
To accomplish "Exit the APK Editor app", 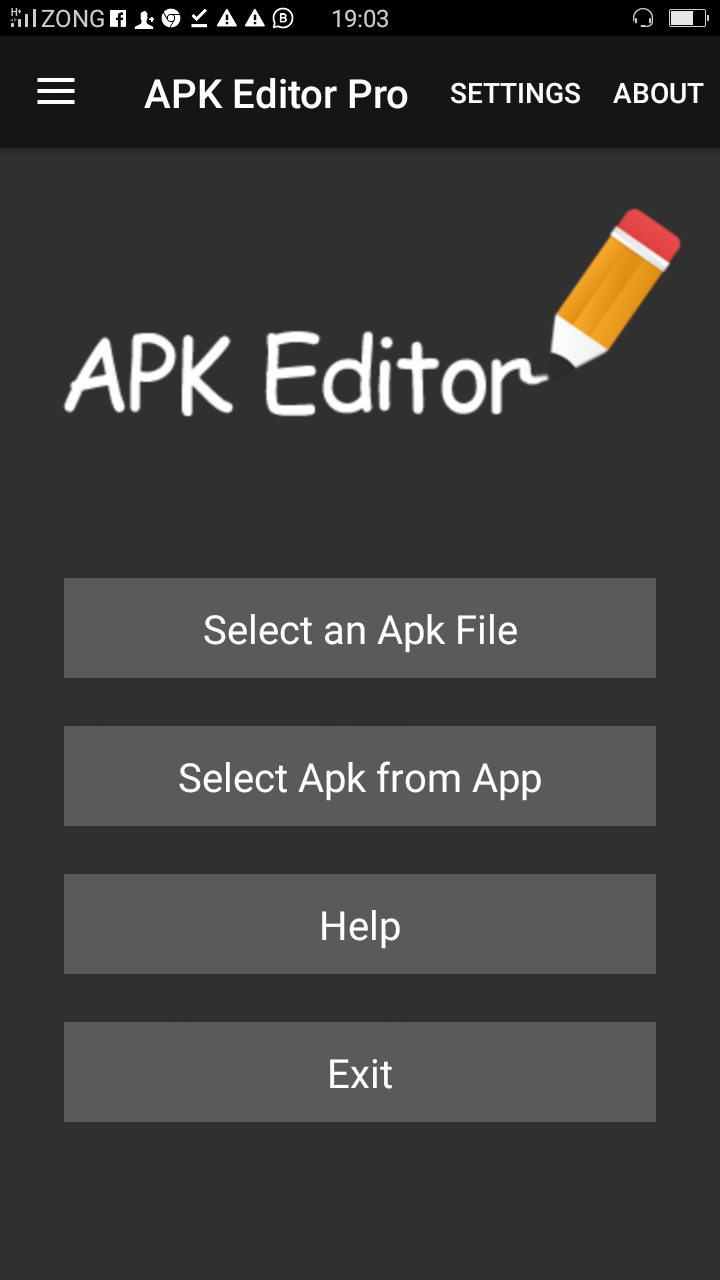I will (360, 1072).
